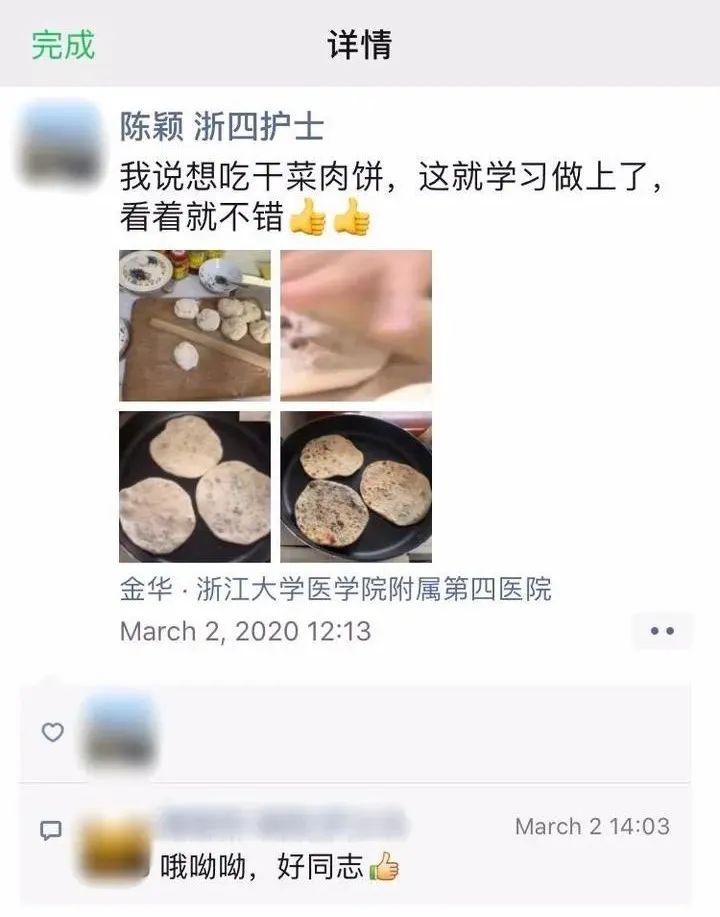Open location 金华 · 浙江大学医学院附属第四医院
The width and height of the screenshot is (720, 917).
click(x=335, y=589)
